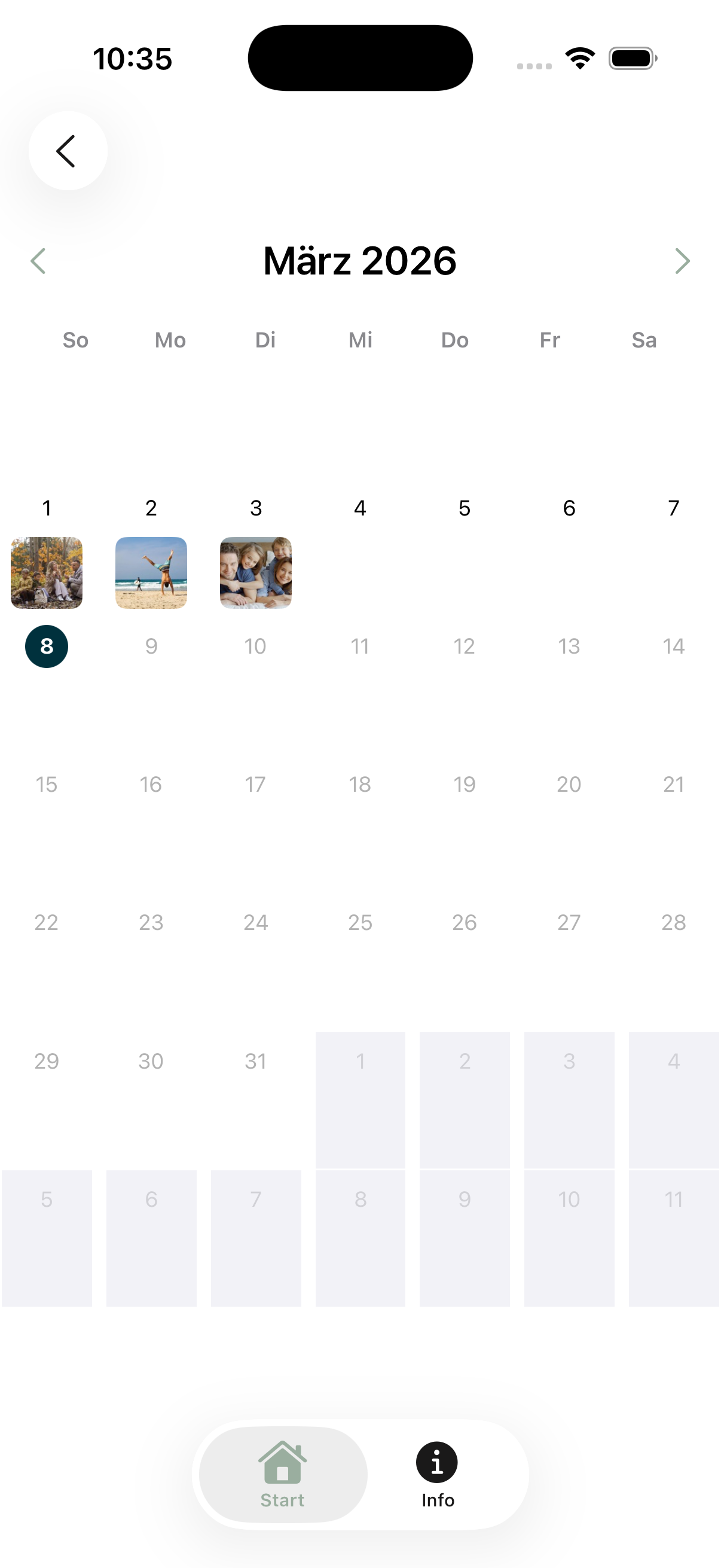
Task: Open the Info tab
Action: tap(438, 1474)
